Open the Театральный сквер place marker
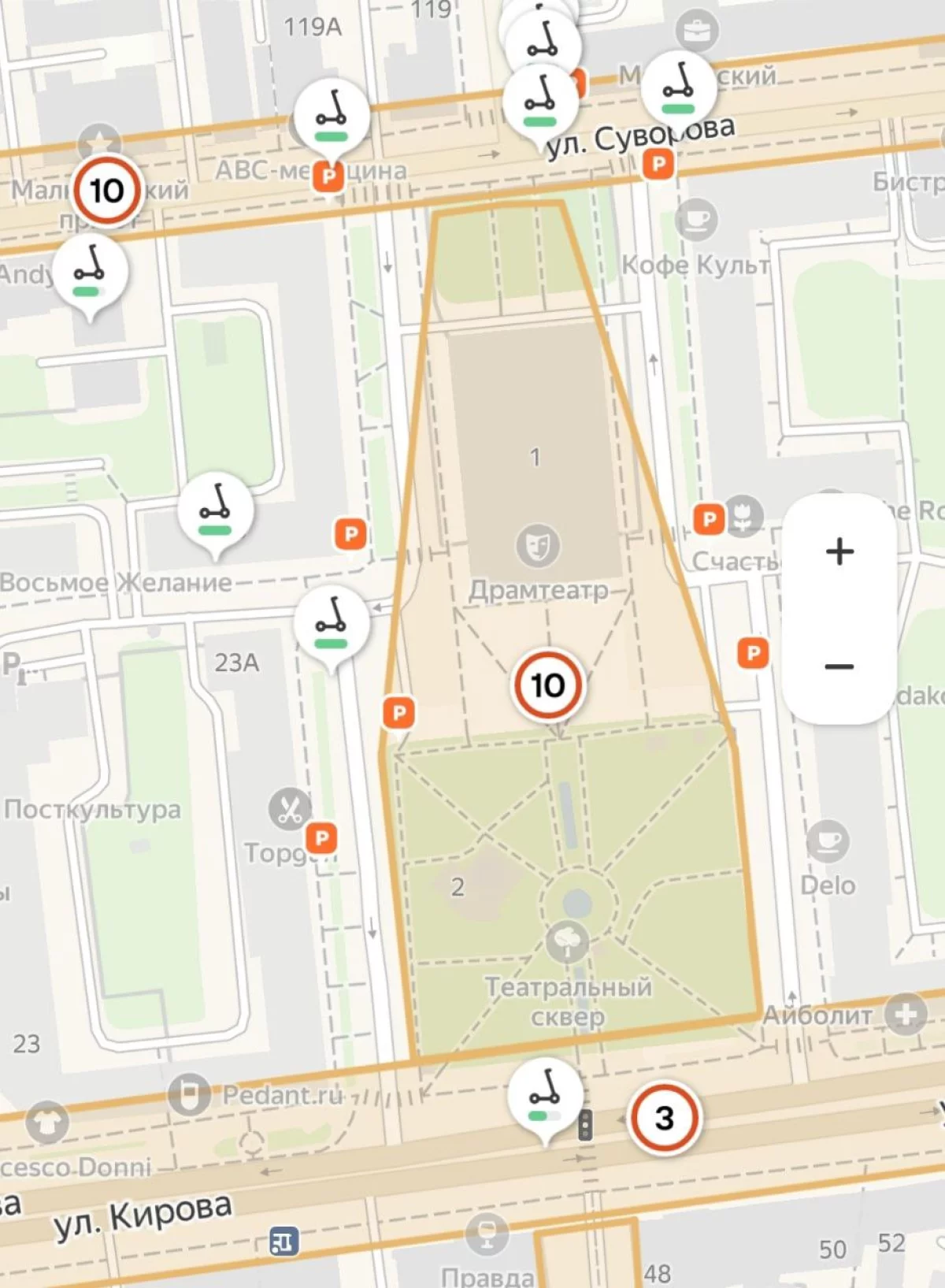This screenshot has height=1288, width=945. tap(567, 941)
